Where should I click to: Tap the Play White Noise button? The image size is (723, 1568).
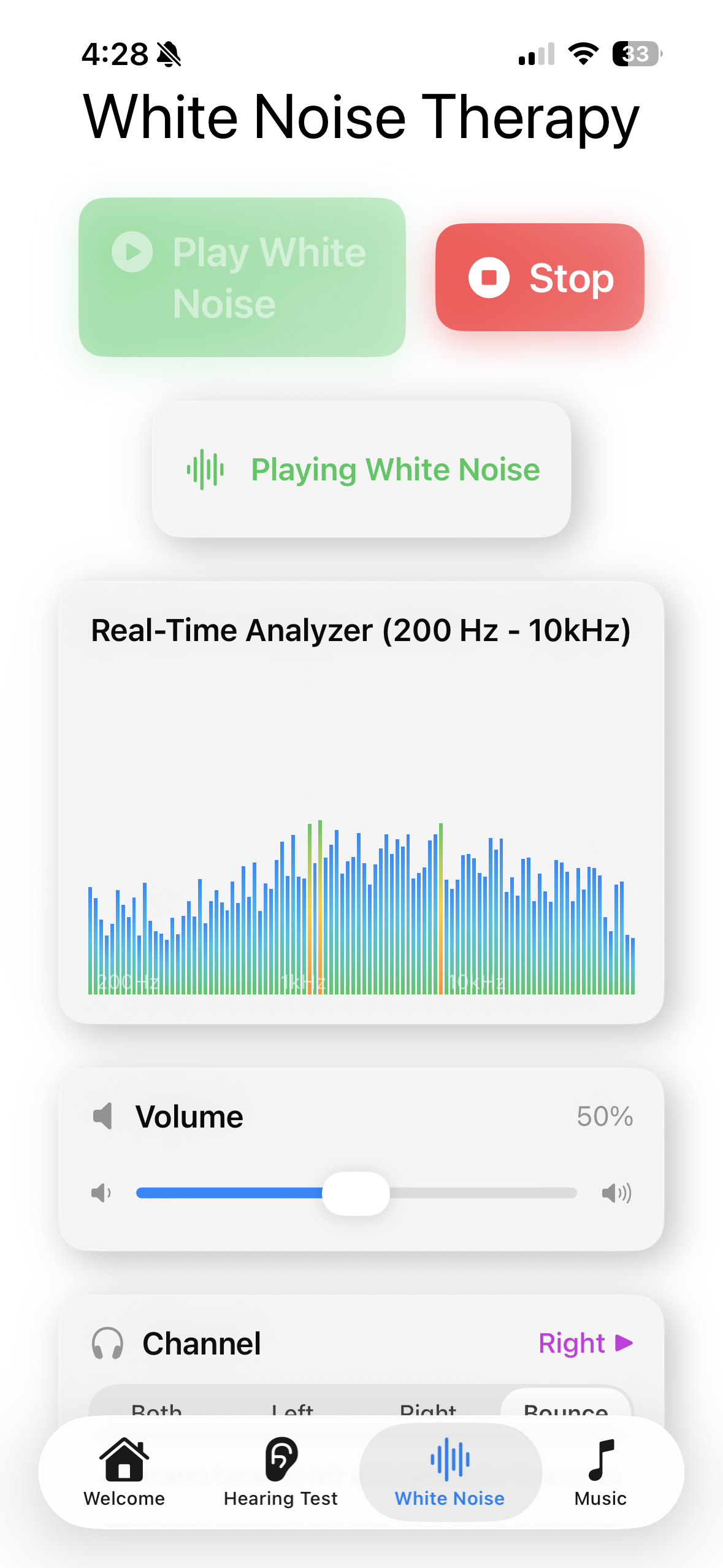coord(242,277)
